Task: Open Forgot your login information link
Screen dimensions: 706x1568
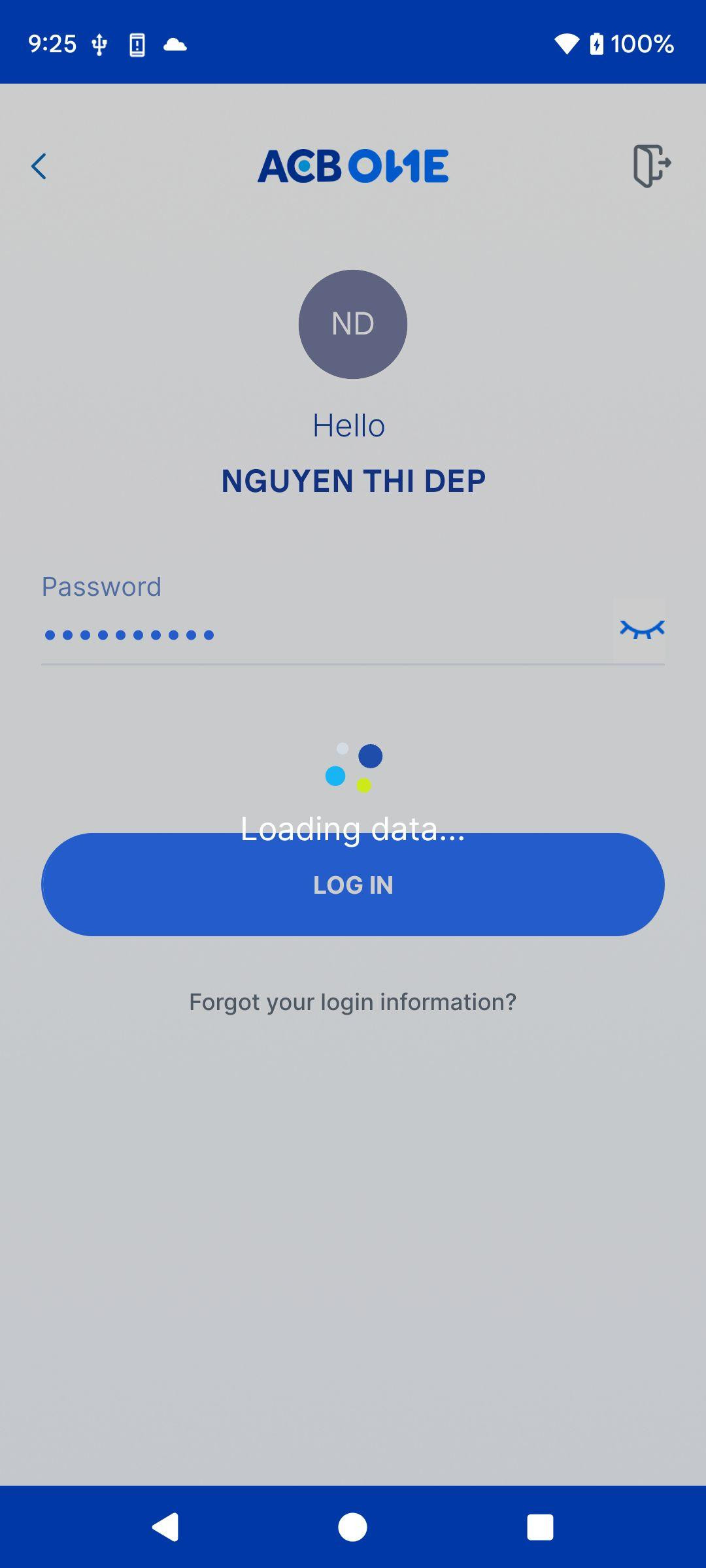Action: (x=353, y=1002)
